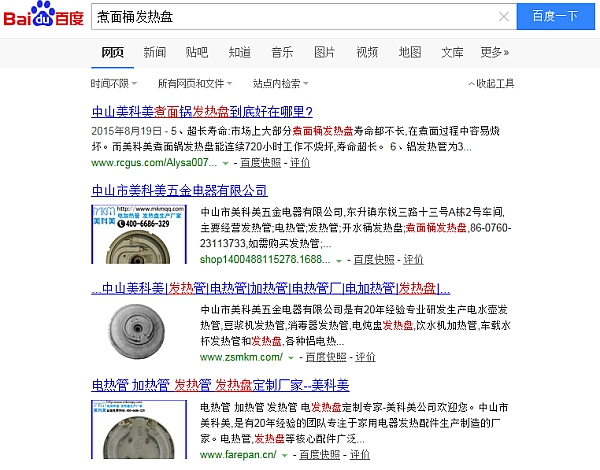Expand the 更多» menu

pos(496,52)
